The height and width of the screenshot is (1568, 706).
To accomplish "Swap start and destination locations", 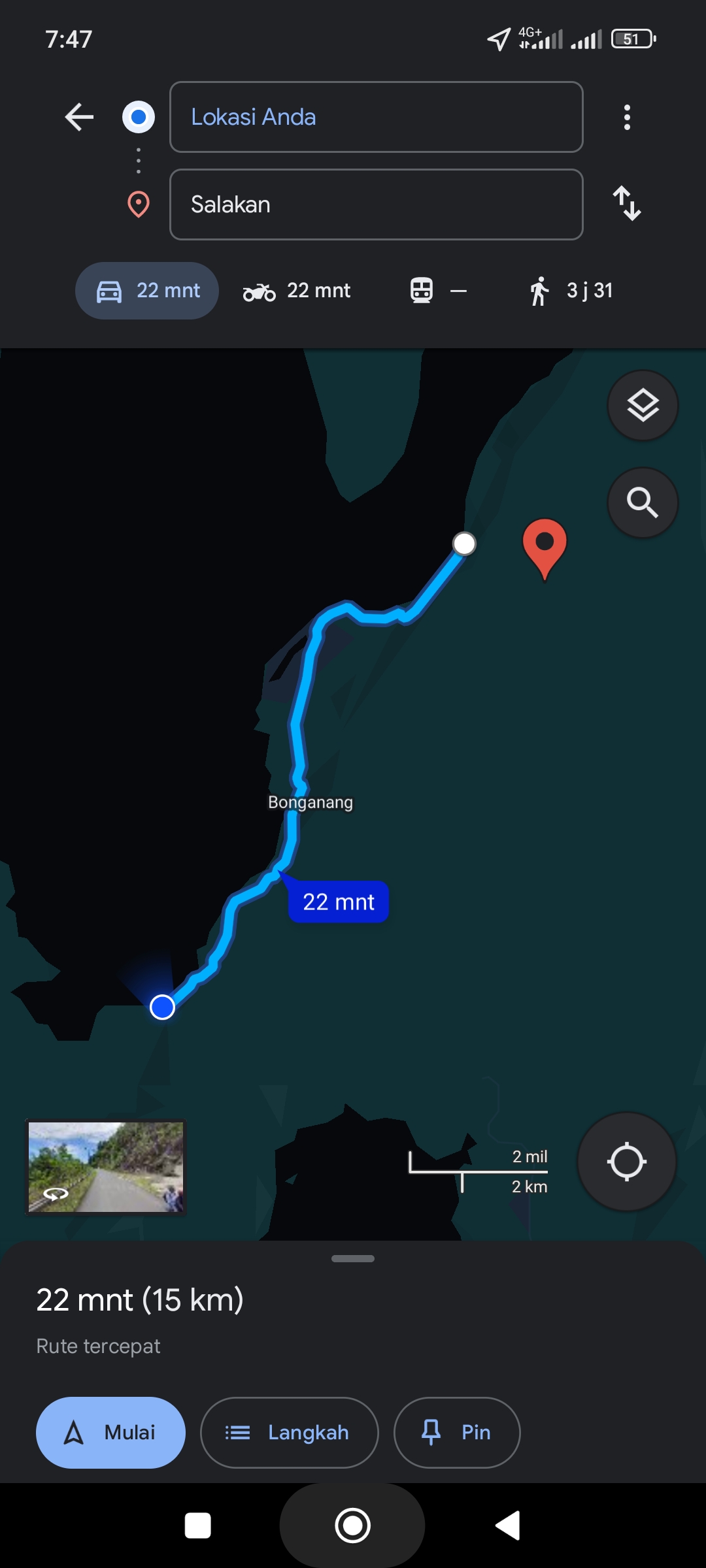I will point(627,203).
